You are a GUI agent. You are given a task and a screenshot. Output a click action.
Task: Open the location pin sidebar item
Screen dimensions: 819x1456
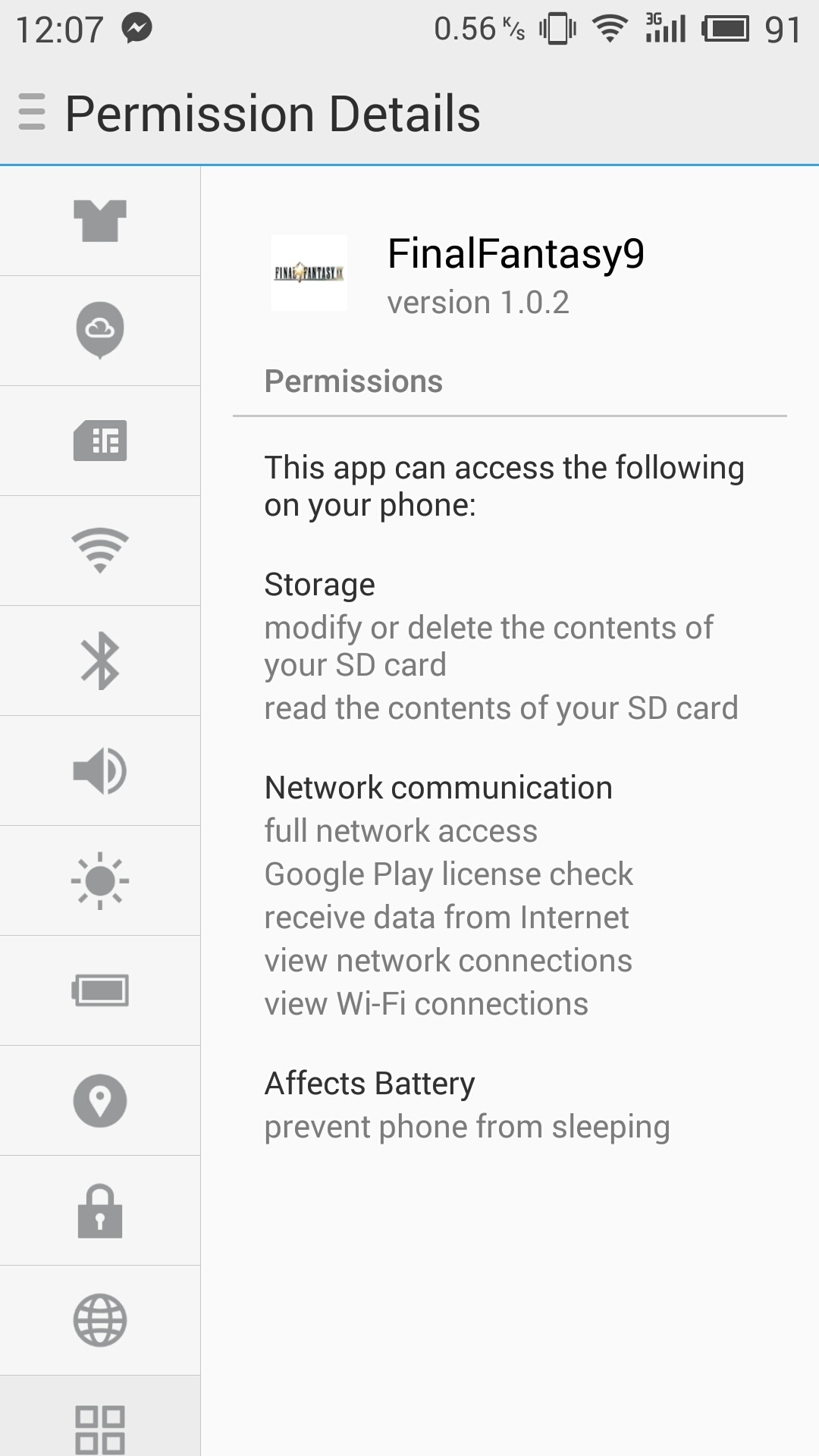[x=100, y=1100]
